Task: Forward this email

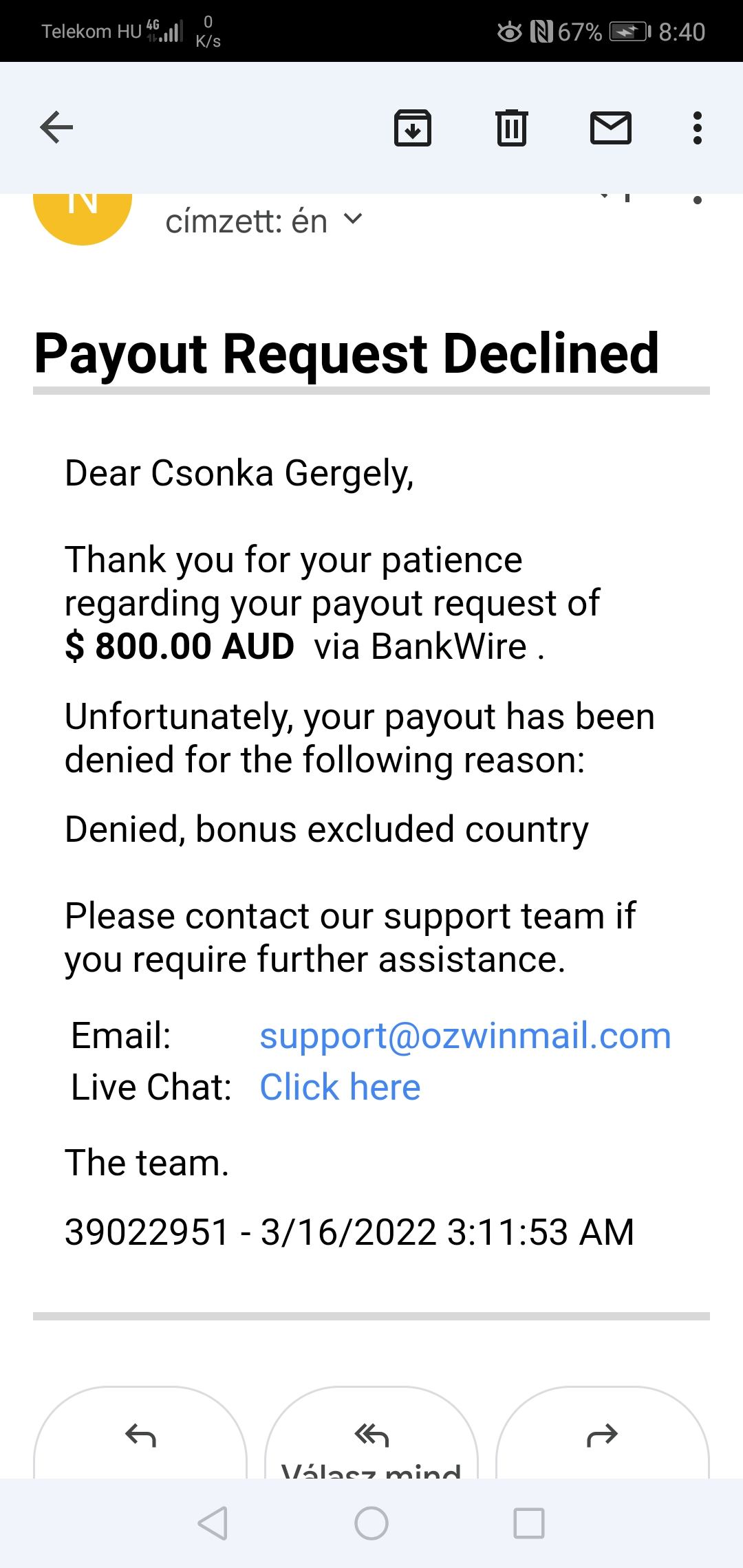Action: click(602, 1435)
